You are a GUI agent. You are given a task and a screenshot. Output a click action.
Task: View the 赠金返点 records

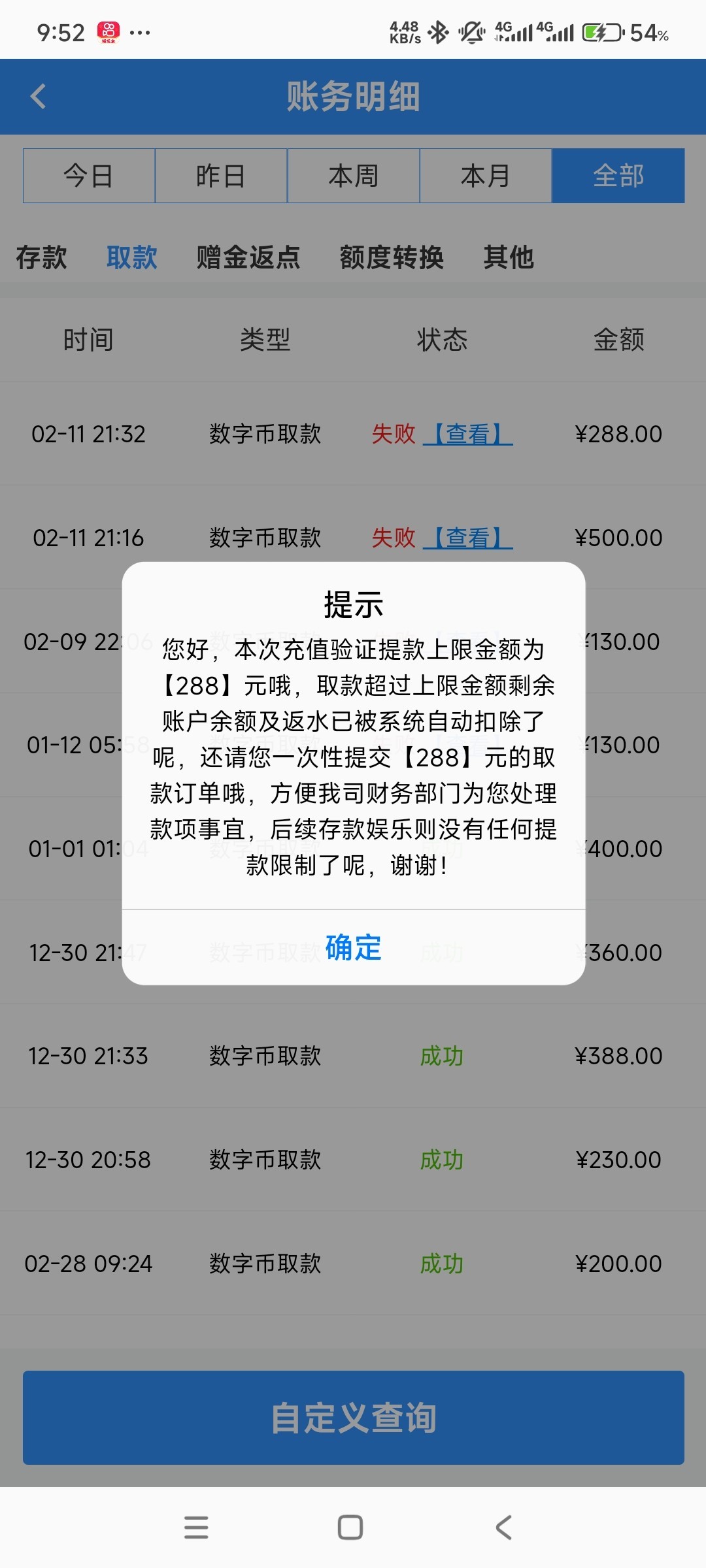248,257
